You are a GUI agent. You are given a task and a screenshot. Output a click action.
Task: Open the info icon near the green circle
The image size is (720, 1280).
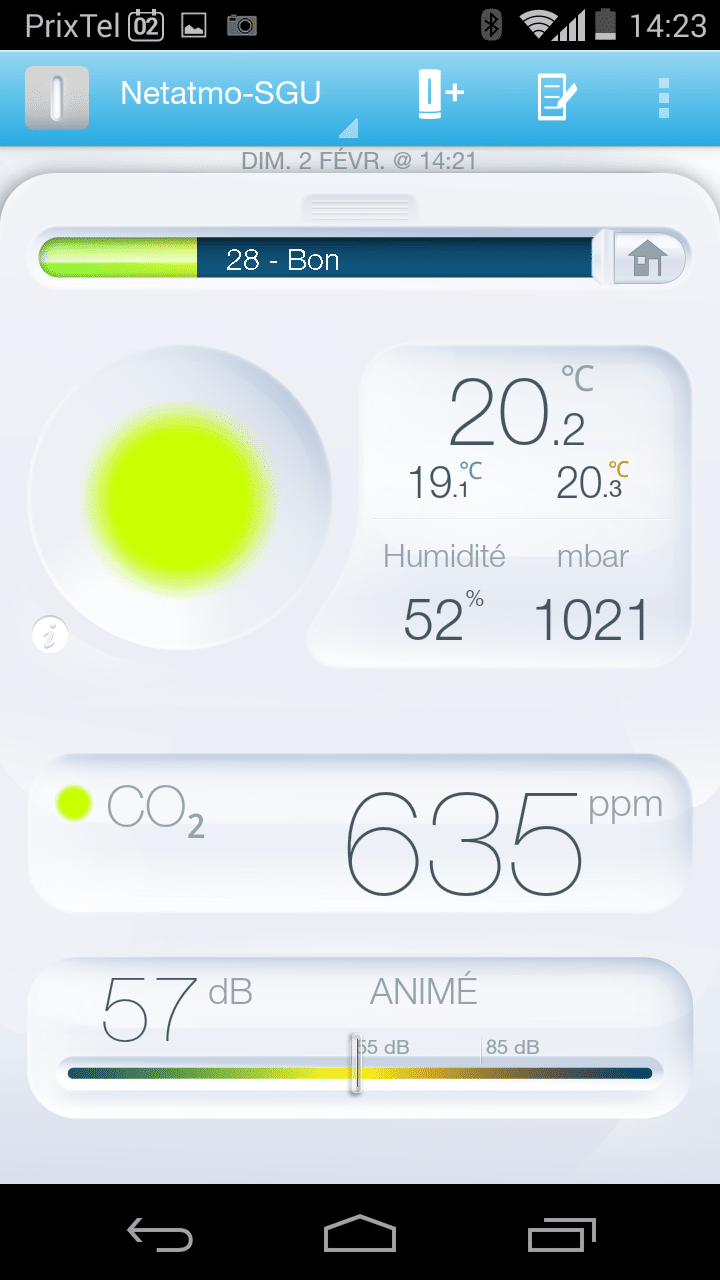(x=50, y=635)
